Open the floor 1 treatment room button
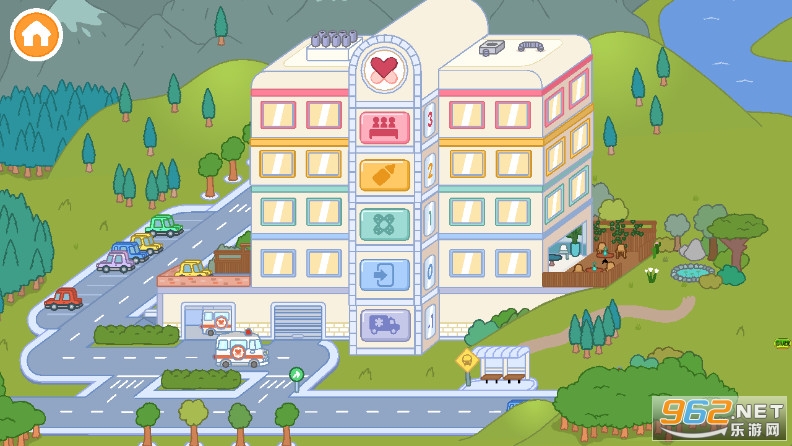792x446 pixels. 385,224
